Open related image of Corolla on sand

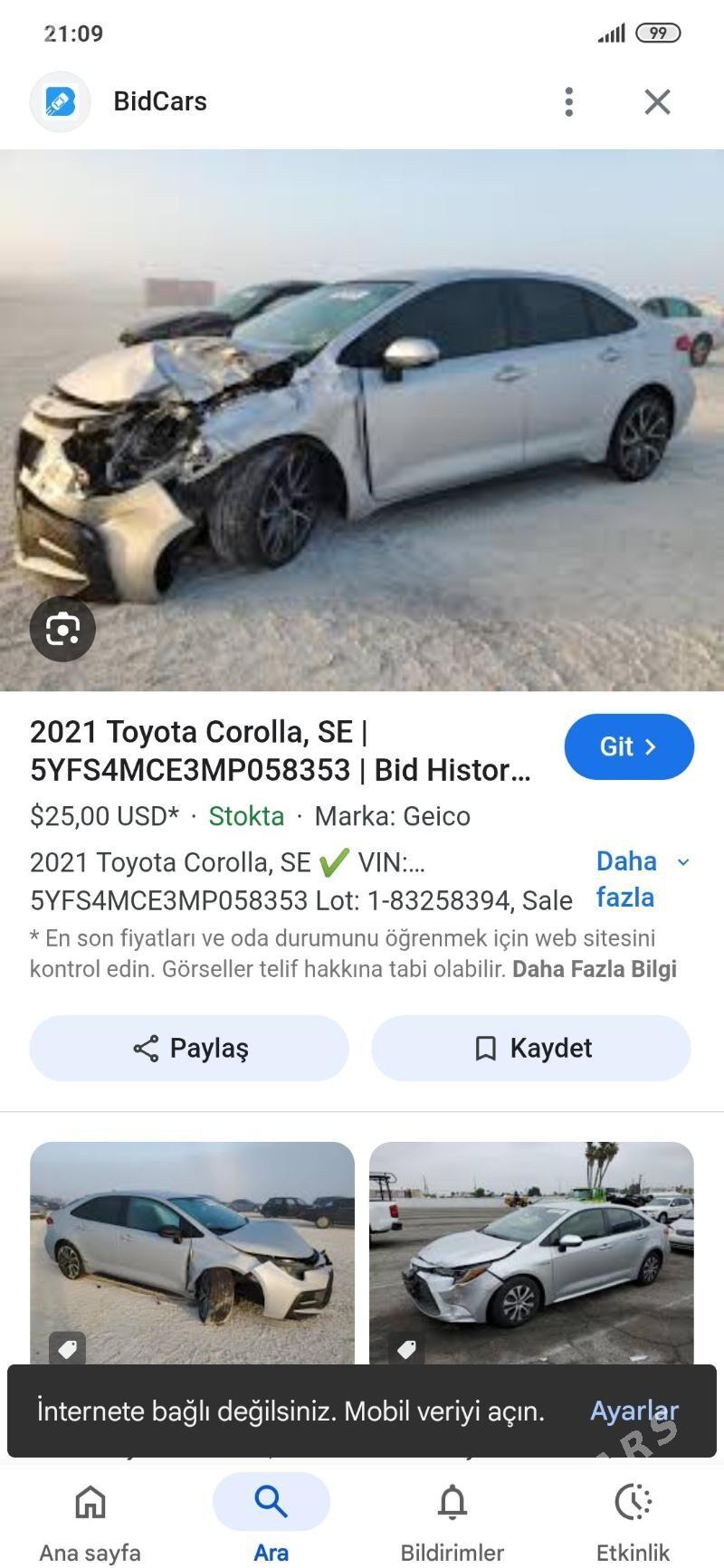tap(192, 1251)
